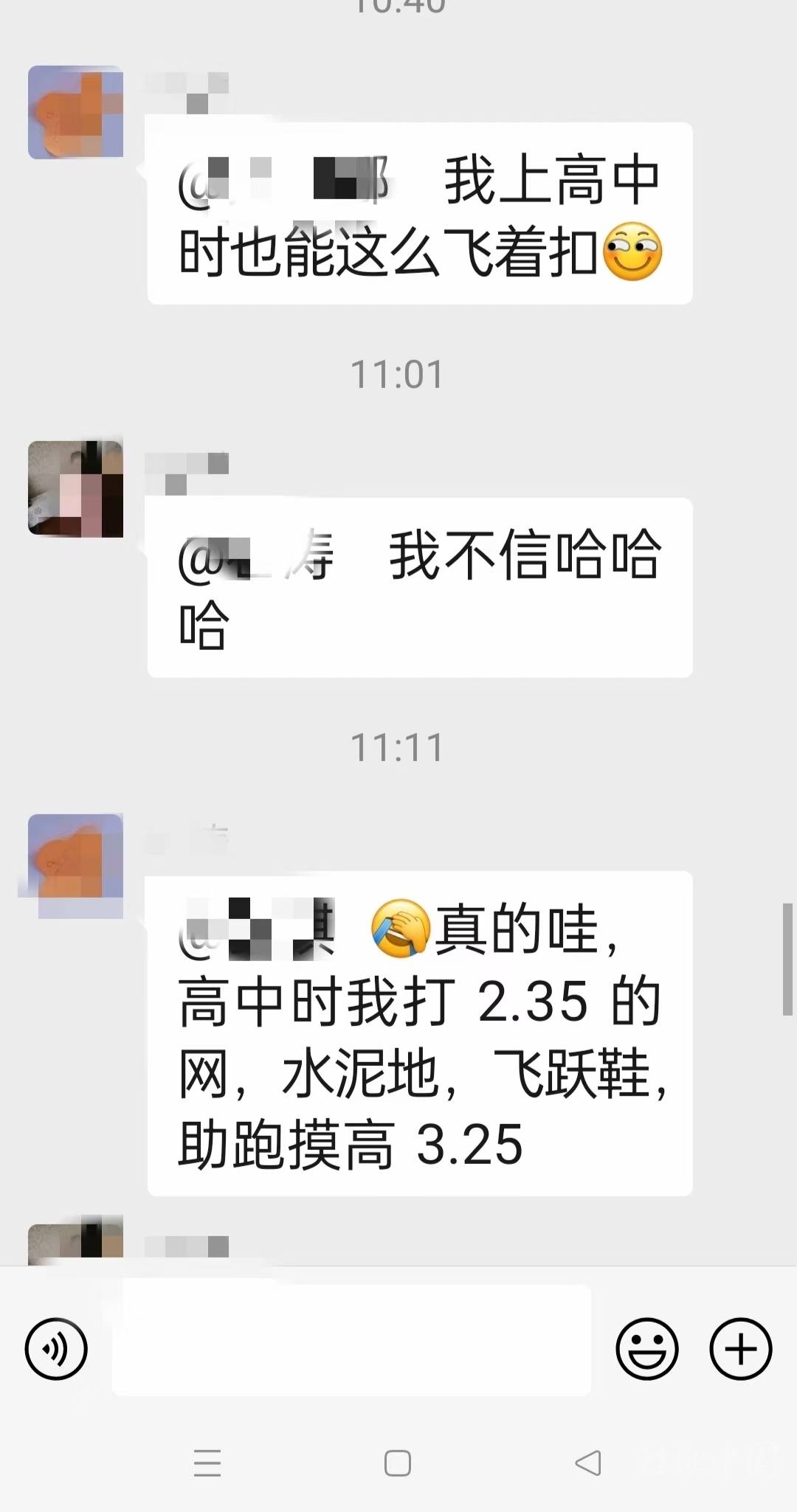Screen dimensions: 797x1512
Task: Tap avatar beside the 我上高中时 message
Action: pos(75,112)
